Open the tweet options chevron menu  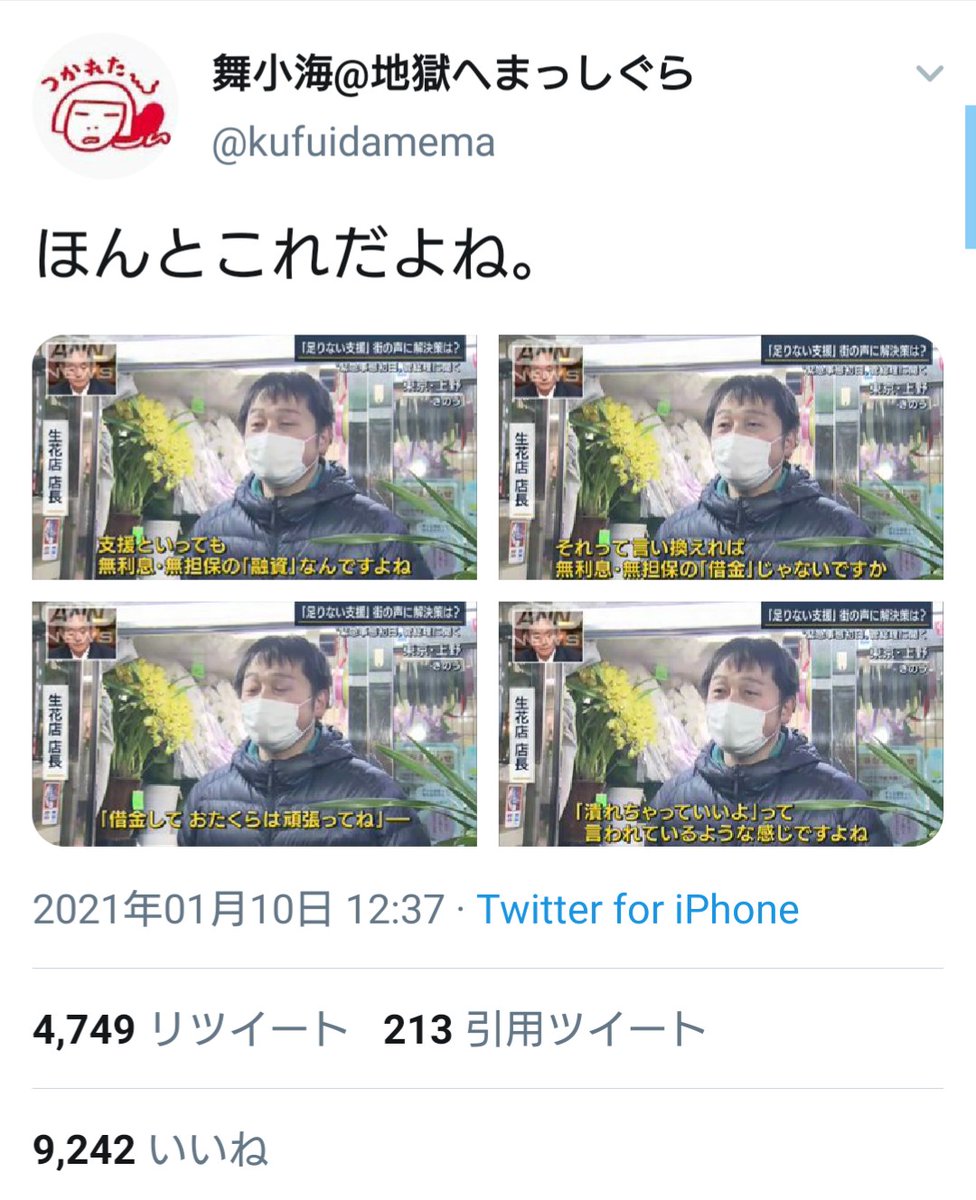click(x=930, y=74)
